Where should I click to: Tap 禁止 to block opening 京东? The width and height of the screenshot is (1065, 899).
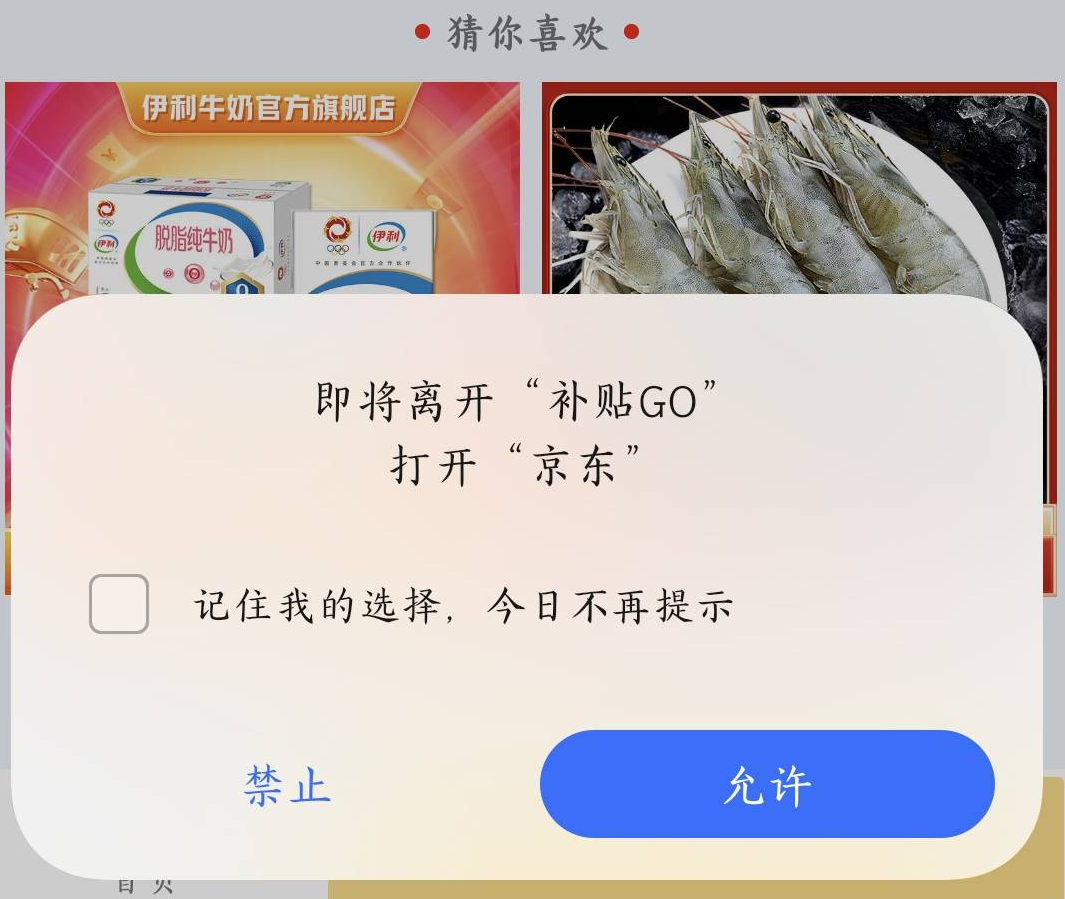[x=287, y=786]
